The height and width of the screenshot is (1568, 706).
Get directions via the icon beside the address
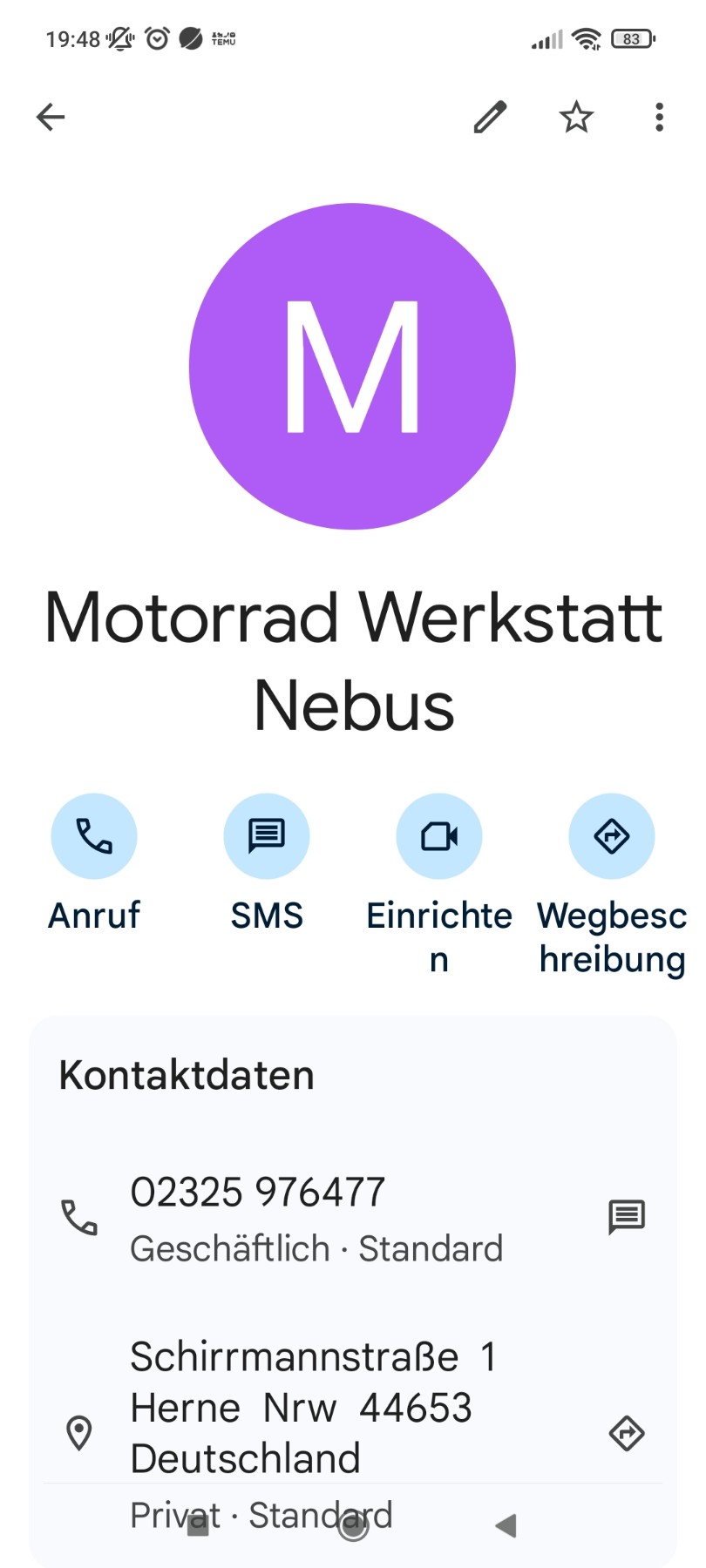(627, 1433)
